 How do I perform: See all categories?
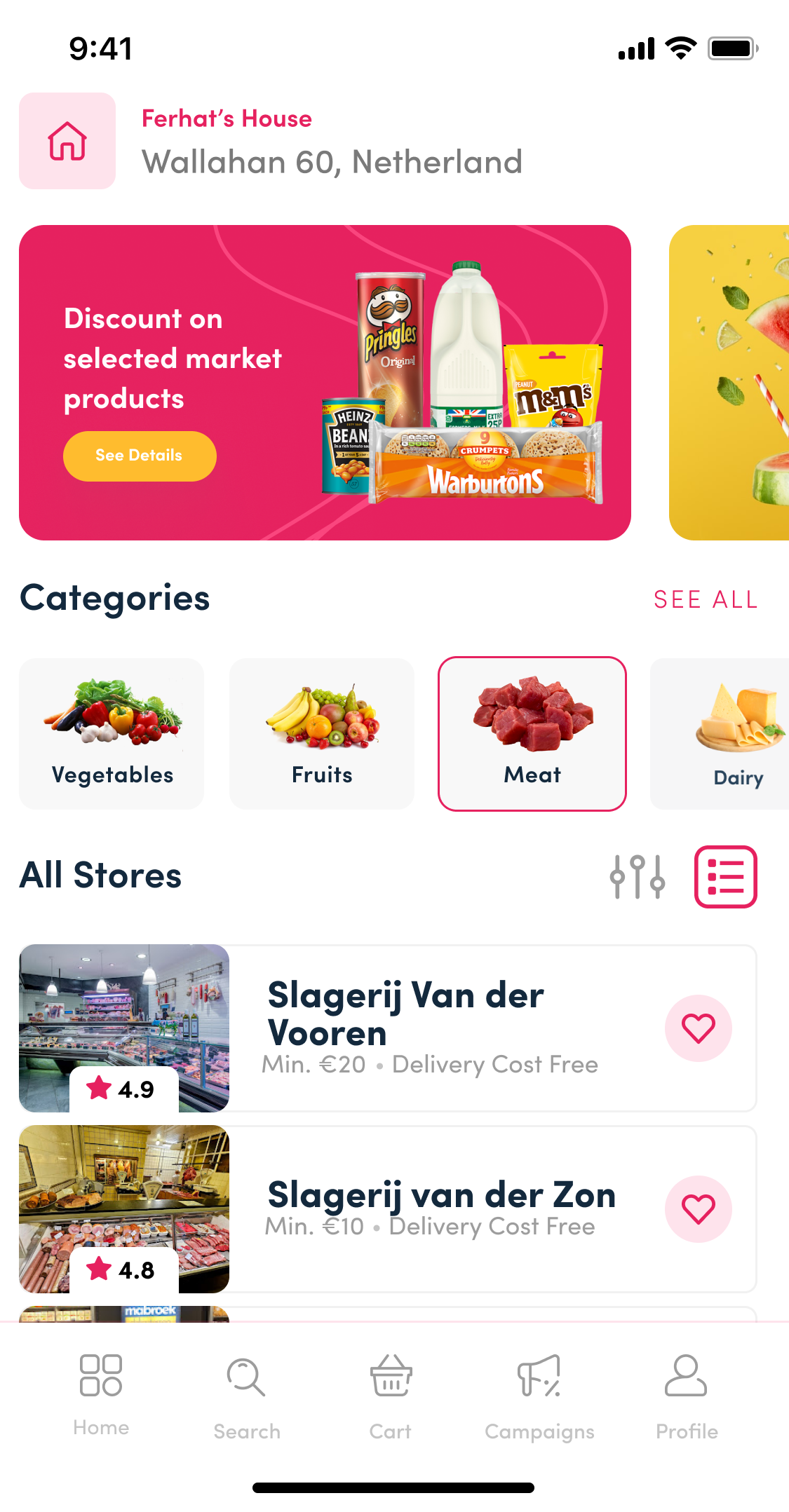(705, 600)
